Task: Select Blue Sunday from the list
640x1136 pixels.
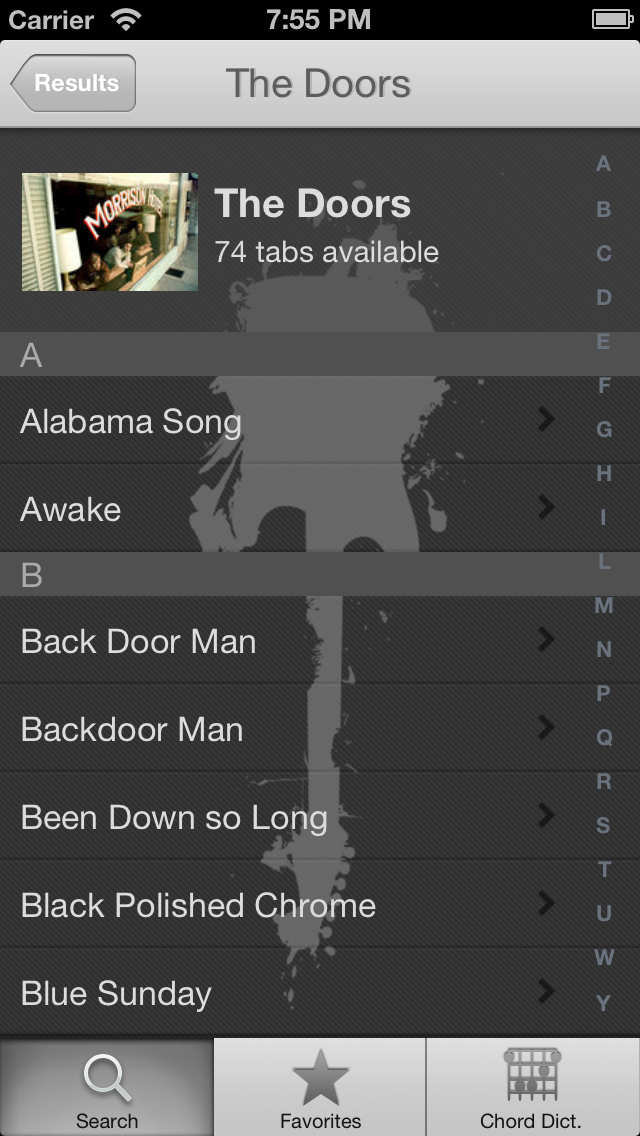Action: (280, 993)
